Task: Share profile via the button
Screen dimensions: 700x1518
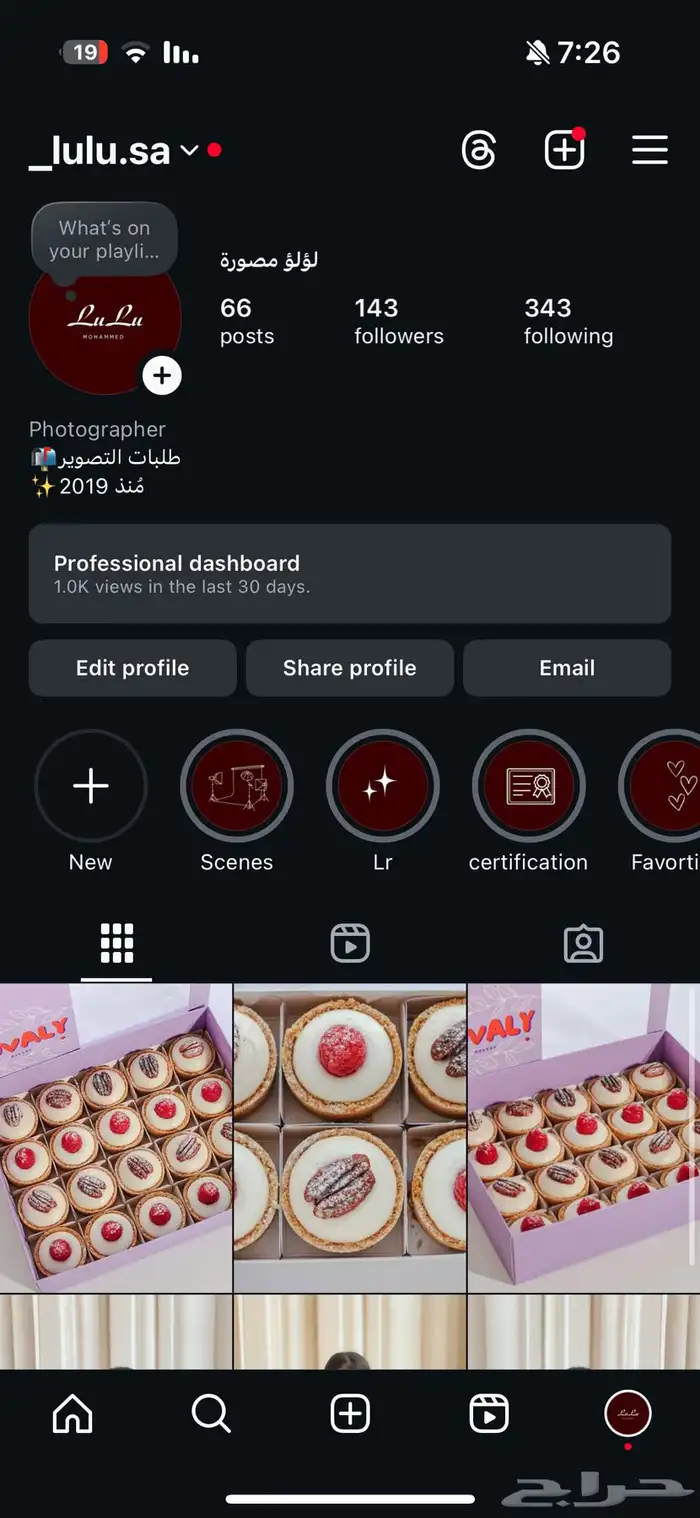Action: pos(349,668)
